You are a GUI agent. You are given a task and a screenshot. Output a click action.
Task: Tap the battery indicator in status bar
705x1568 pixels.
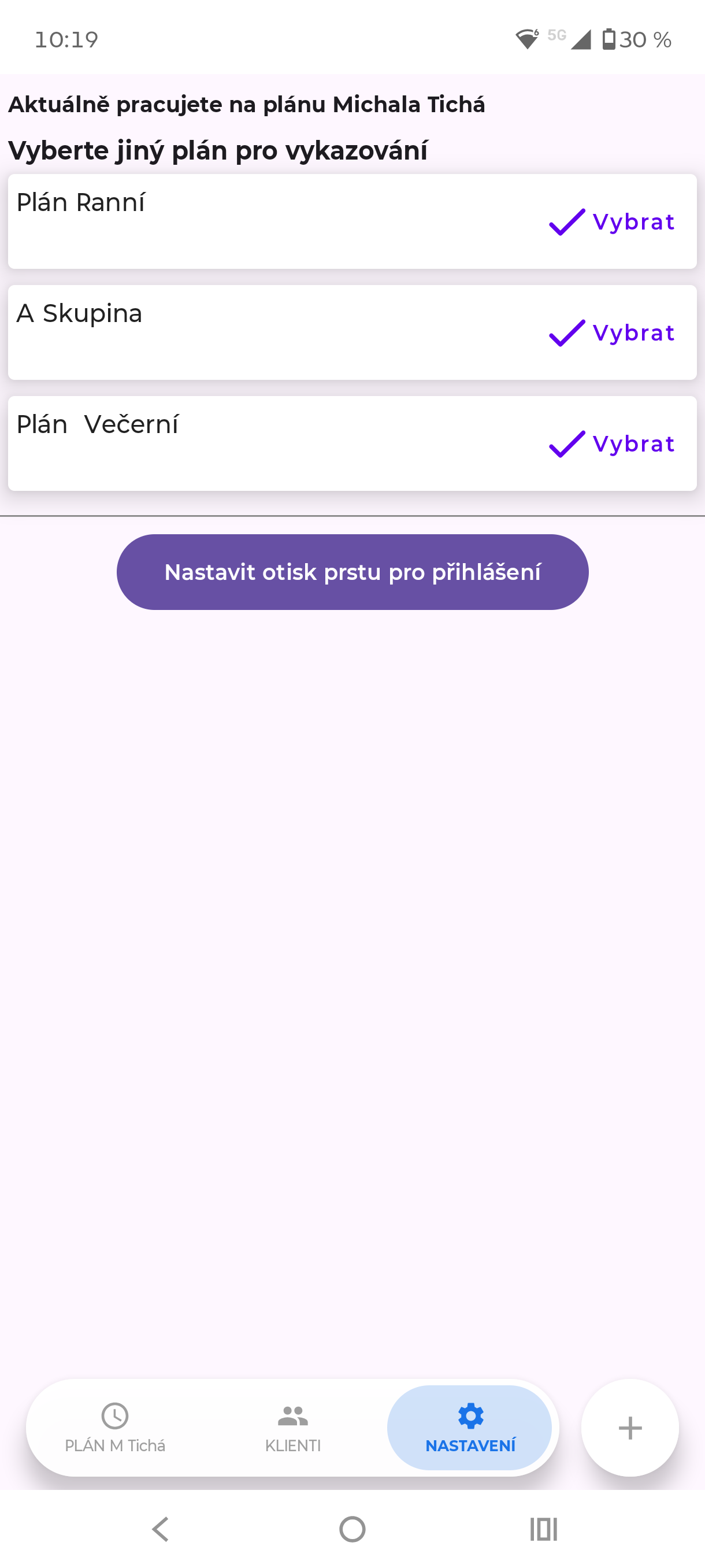(x=610, y=38)
